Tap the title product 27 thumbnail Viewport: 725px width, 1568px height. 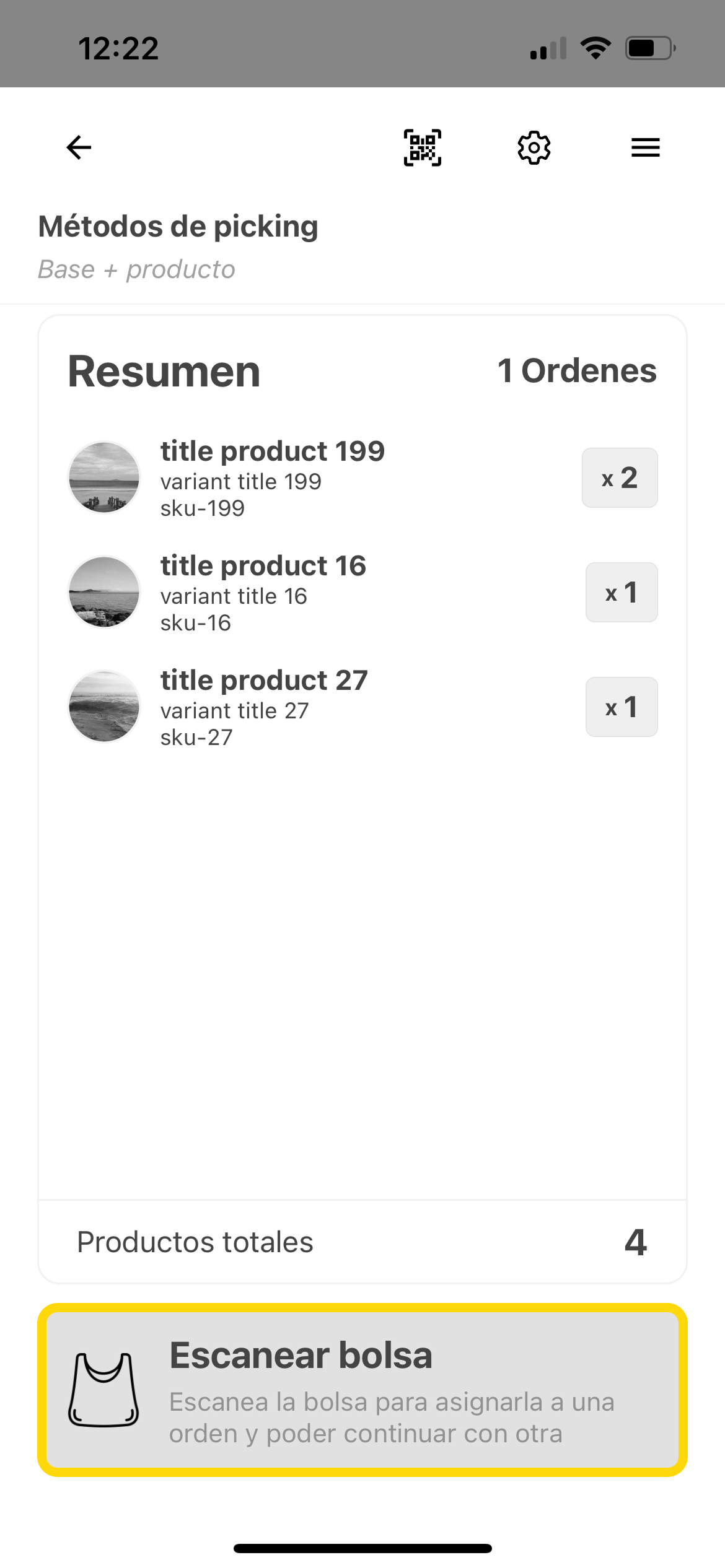(103, 707)
